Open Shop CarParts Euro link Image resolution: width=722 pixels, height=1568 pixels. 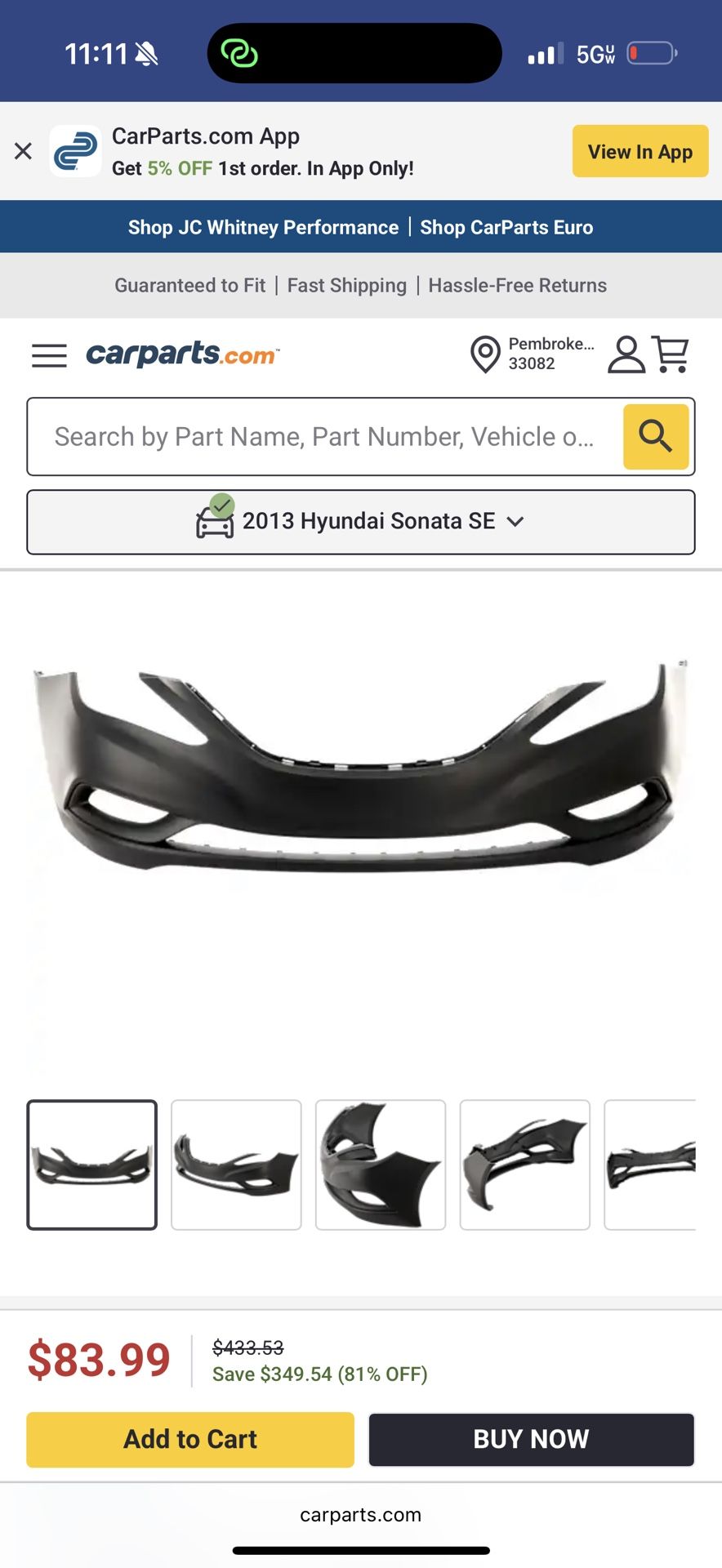pos(506,227)
